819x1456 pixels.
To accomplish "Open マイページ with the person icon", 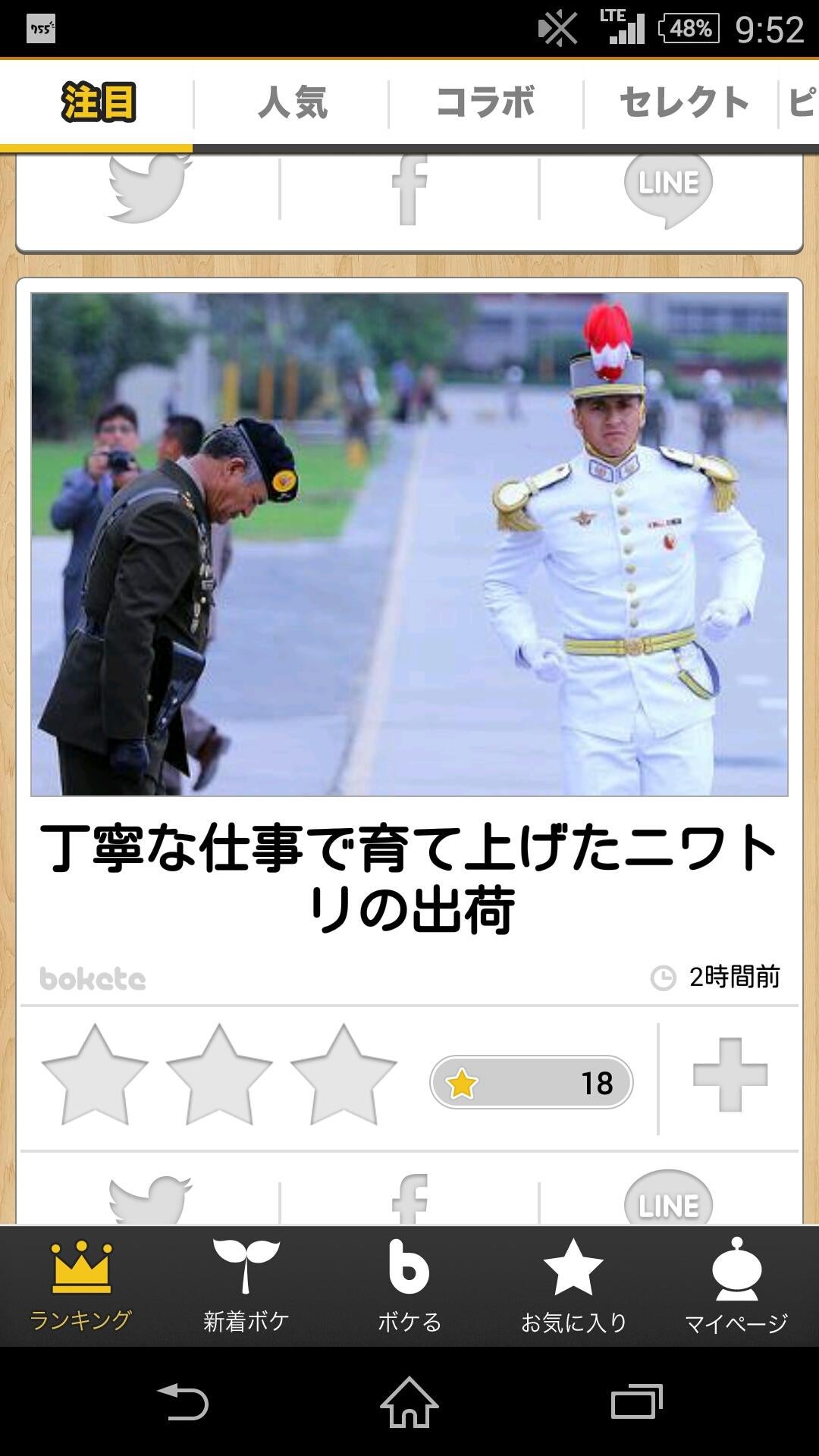I will point(736,1282).
